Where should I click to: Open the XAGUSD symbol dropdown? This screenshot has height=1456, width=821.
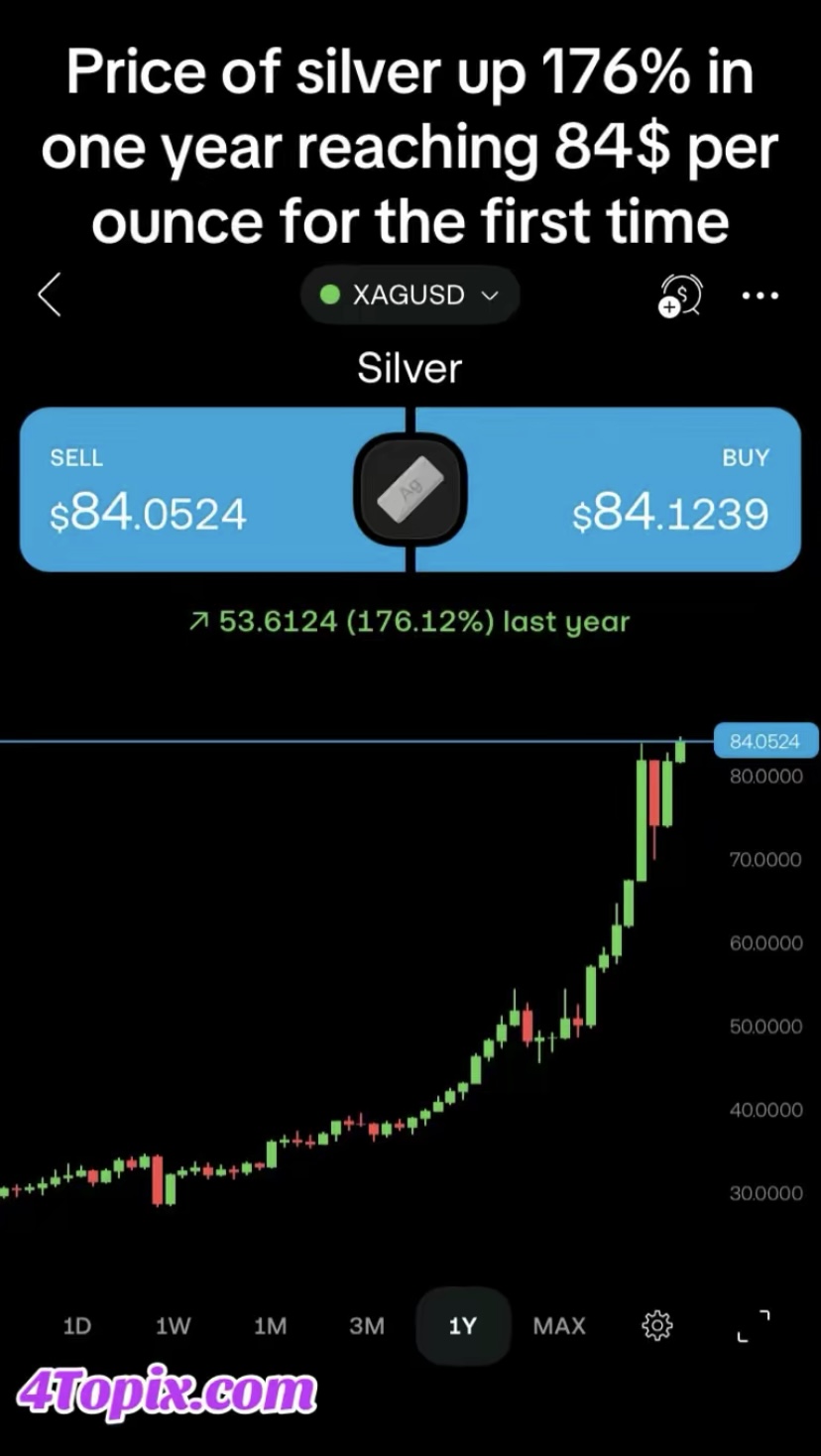pos(410,296)
